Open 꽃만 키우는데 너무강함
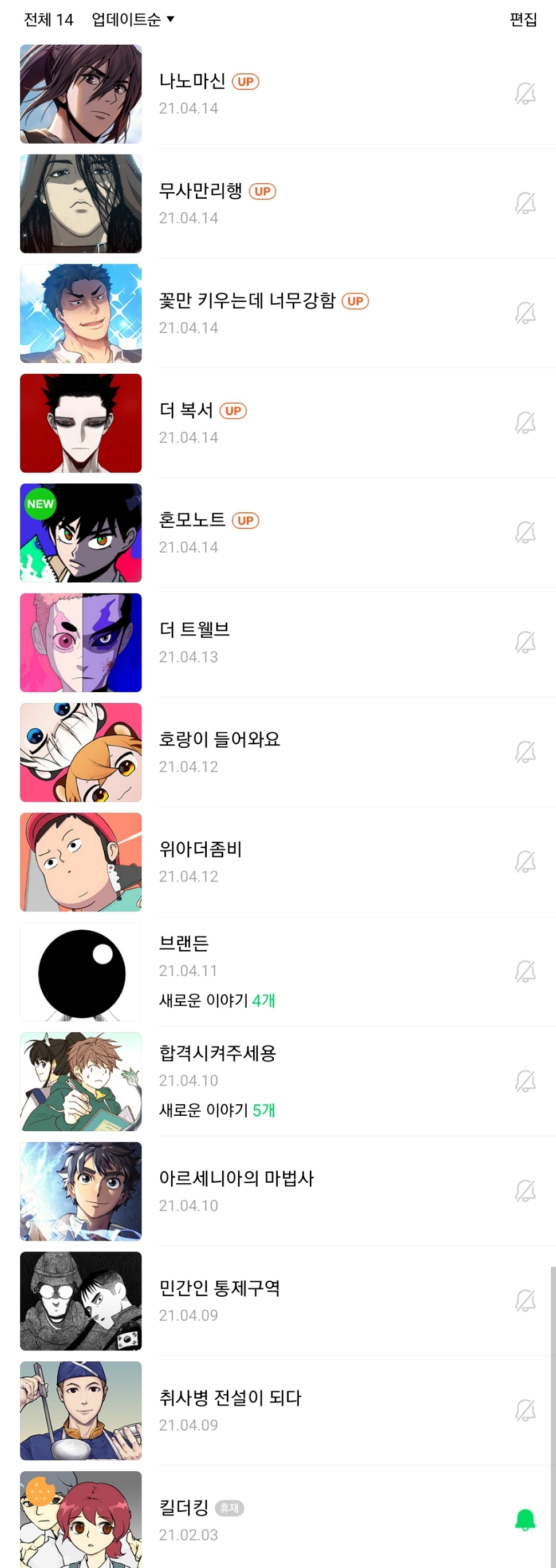 [x=247, y=301]
